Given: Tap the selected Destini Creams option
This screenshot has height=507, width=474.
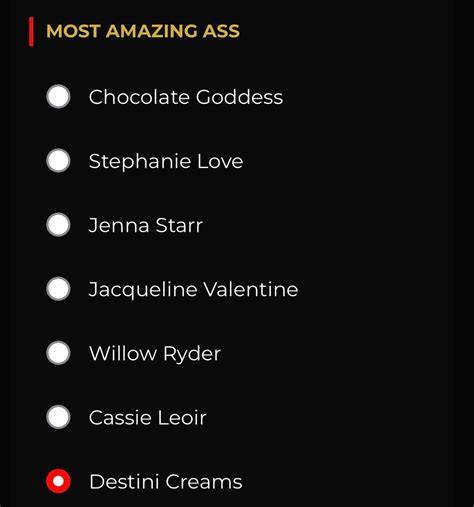Looking at the screenshot, I should coord(58,481).
